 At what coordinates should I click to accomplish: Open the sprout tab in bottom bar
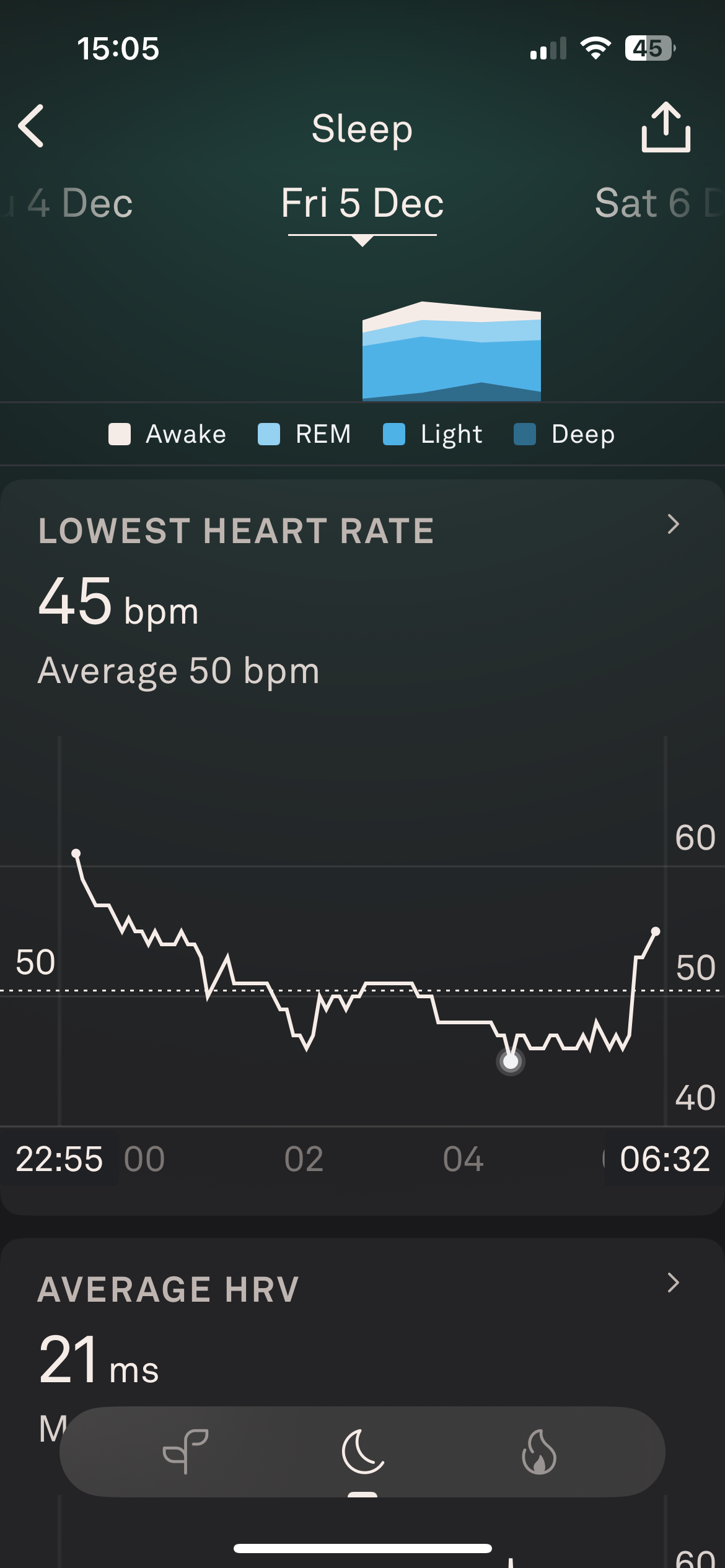pos(185,1451)
